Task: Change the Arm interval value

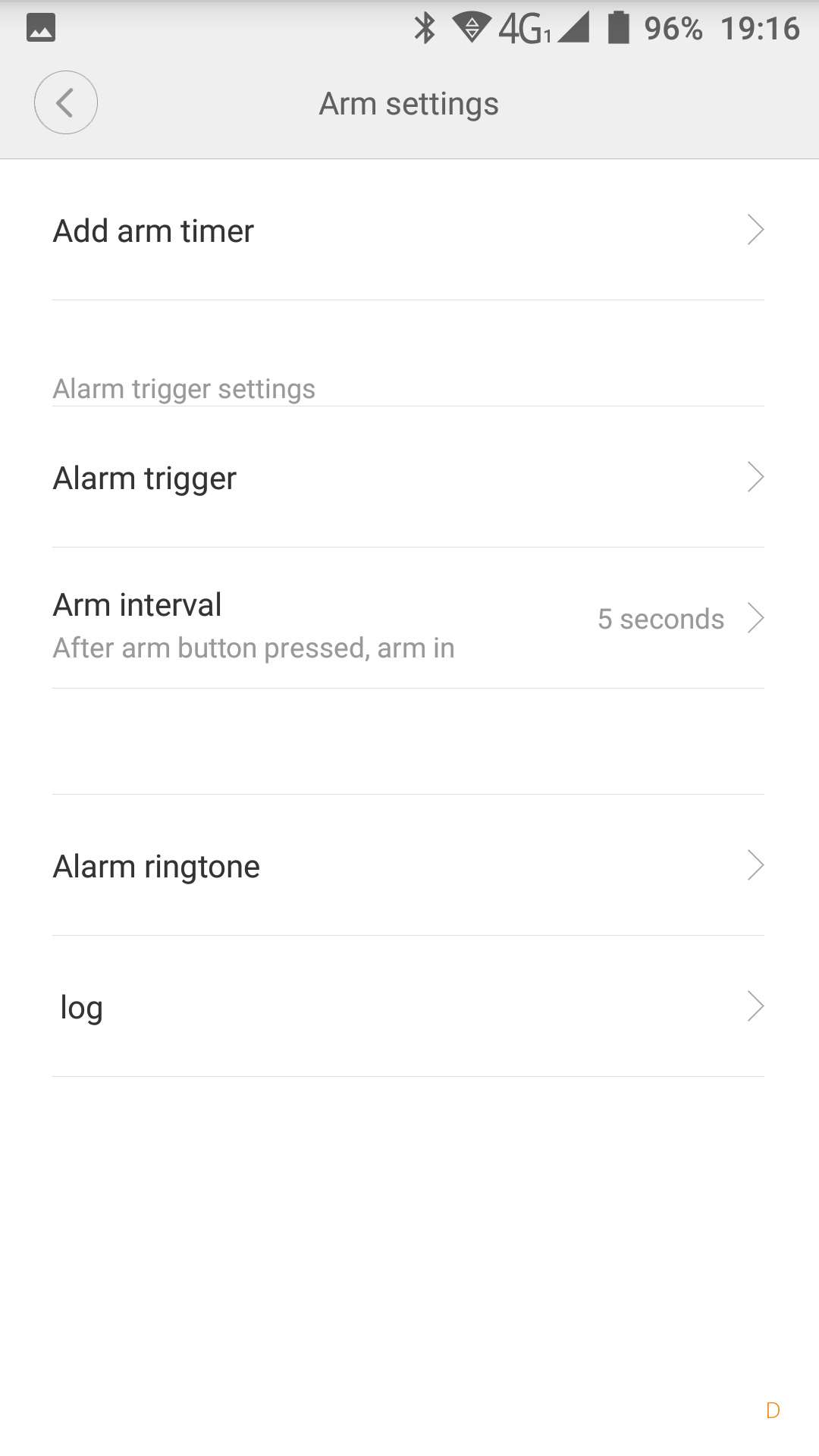Action: click(x=408, y=619)
